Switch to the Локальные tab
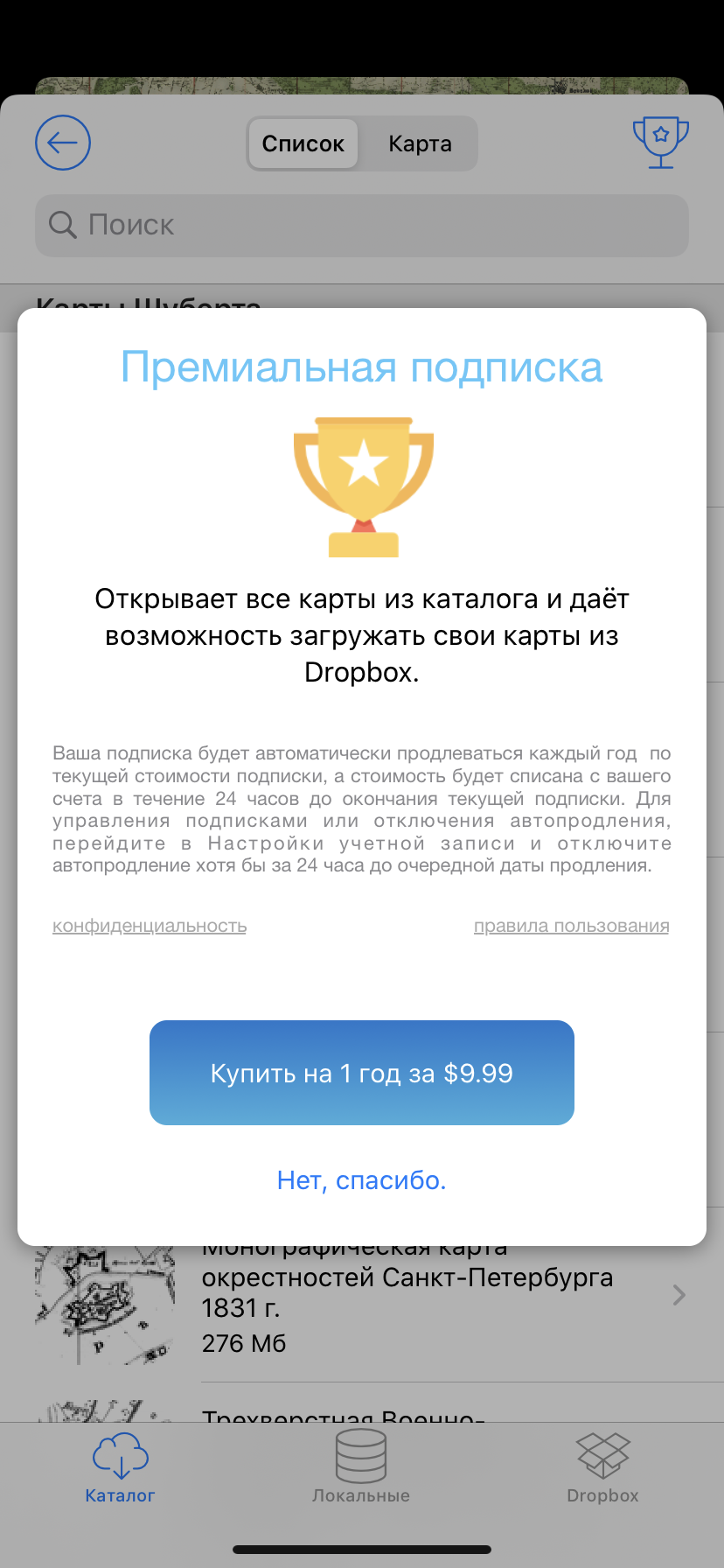724x1568 pixels. [x=361, y=1467]
